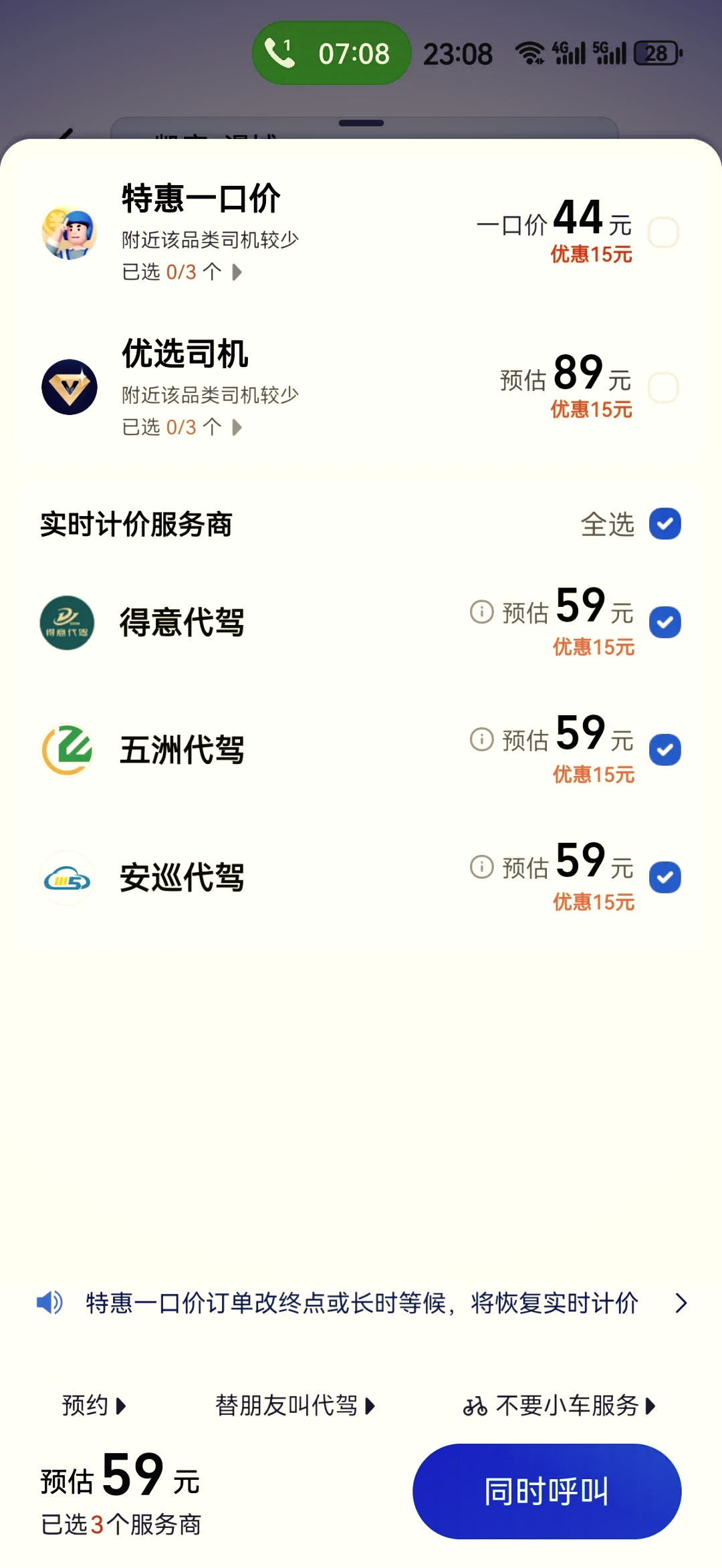Click the 五洲代驾 provider logo

[67, 749]
